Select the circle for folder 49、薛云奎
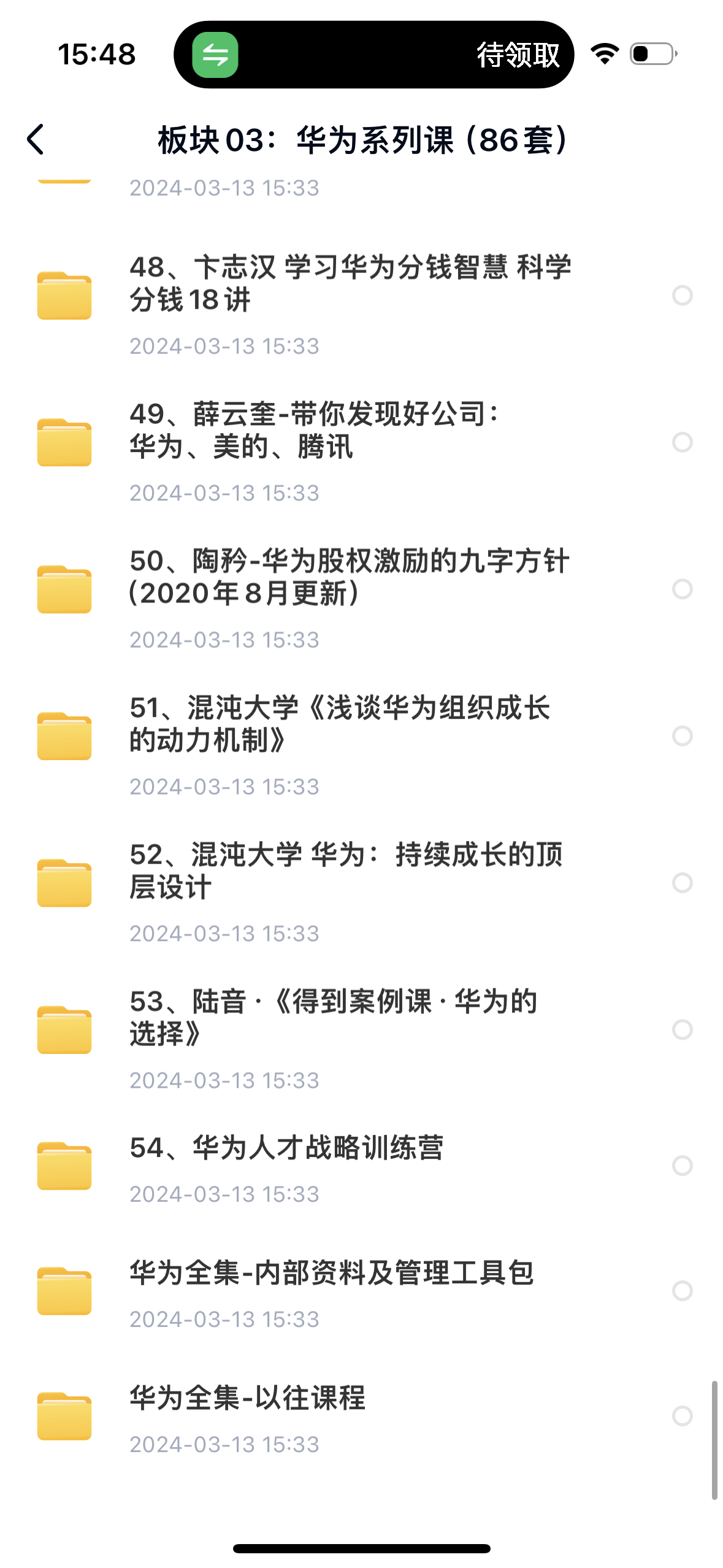The image size is (723, 1568). click(682, 442)
